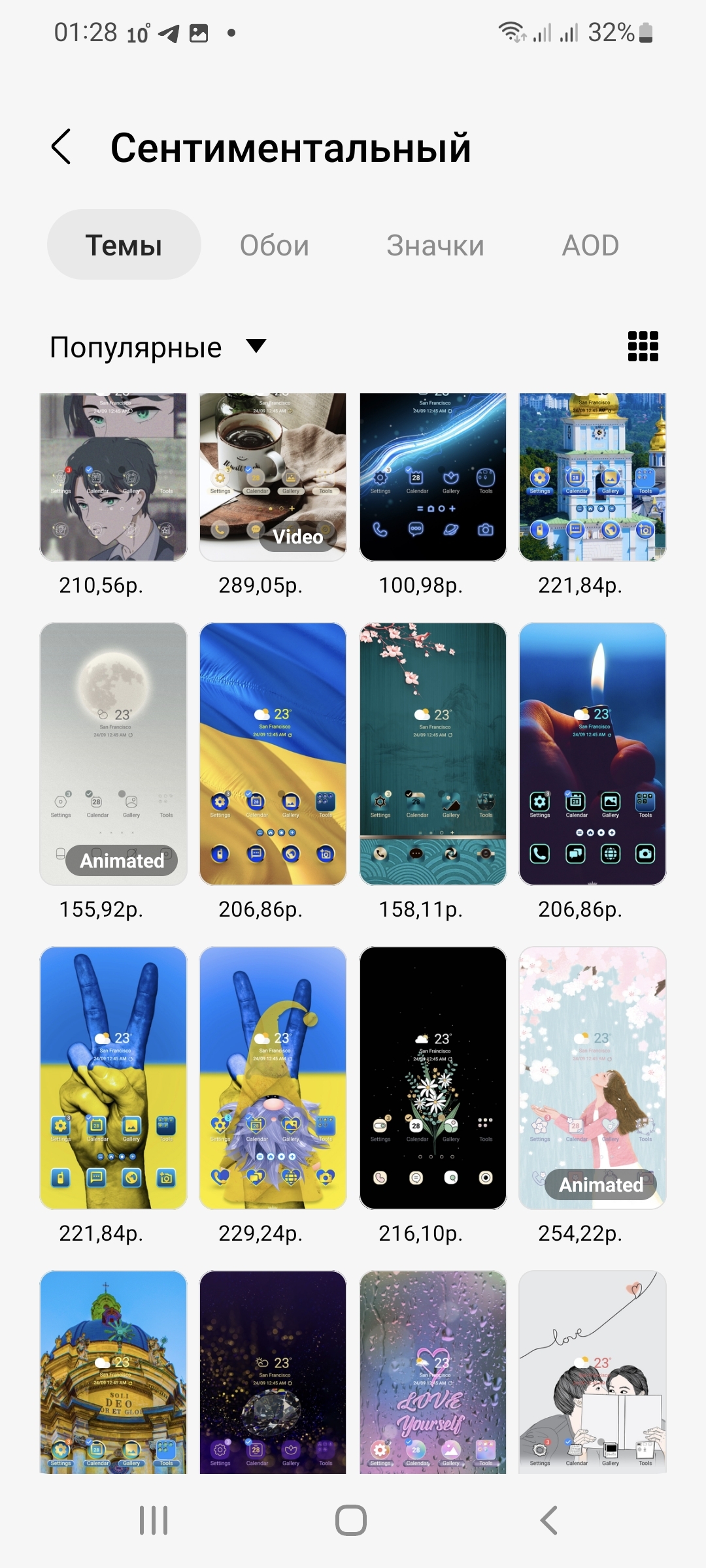Open the anime boy theme for 210,56р.
706x1568 pixels.
[113, 477]
